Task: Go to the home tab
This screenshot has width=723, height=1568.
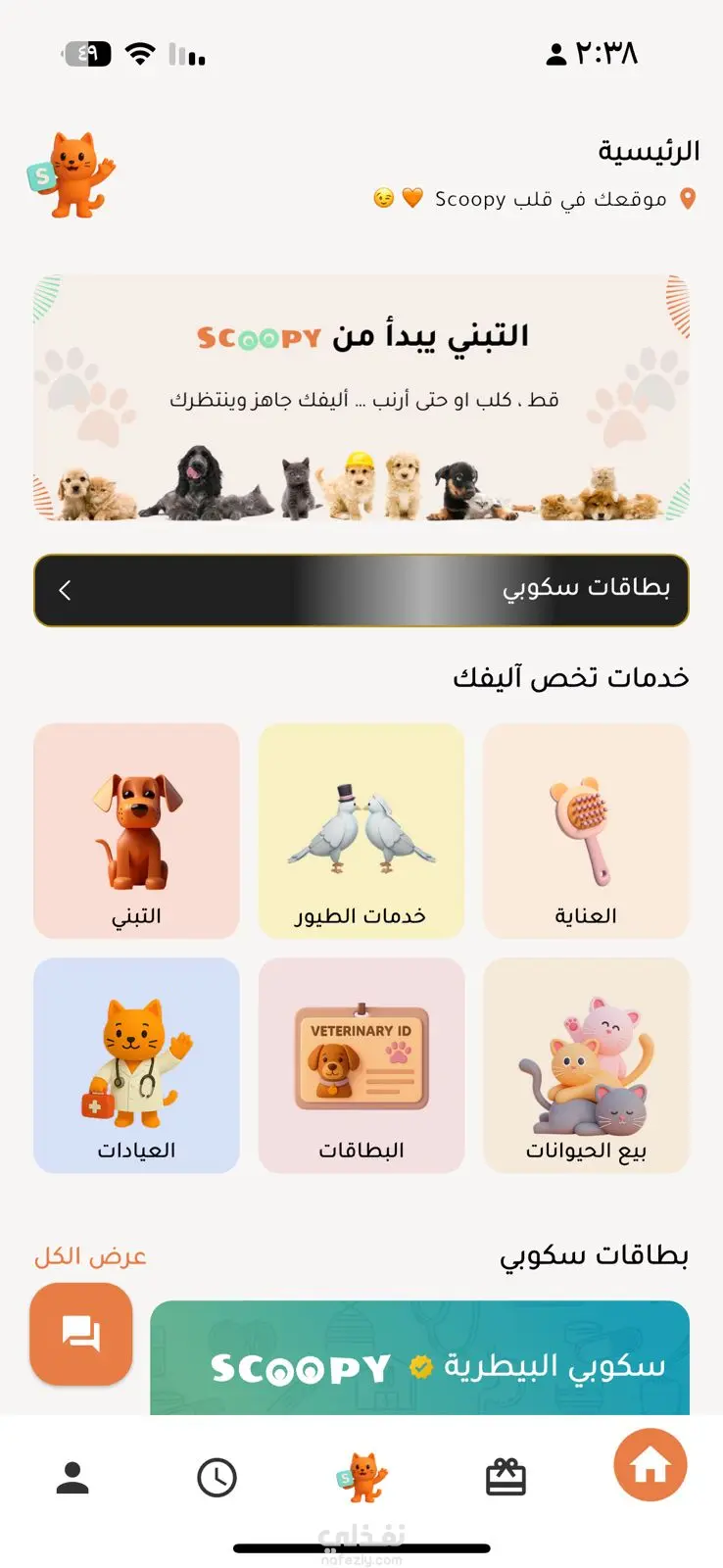Action: (x=650, y=1466)
